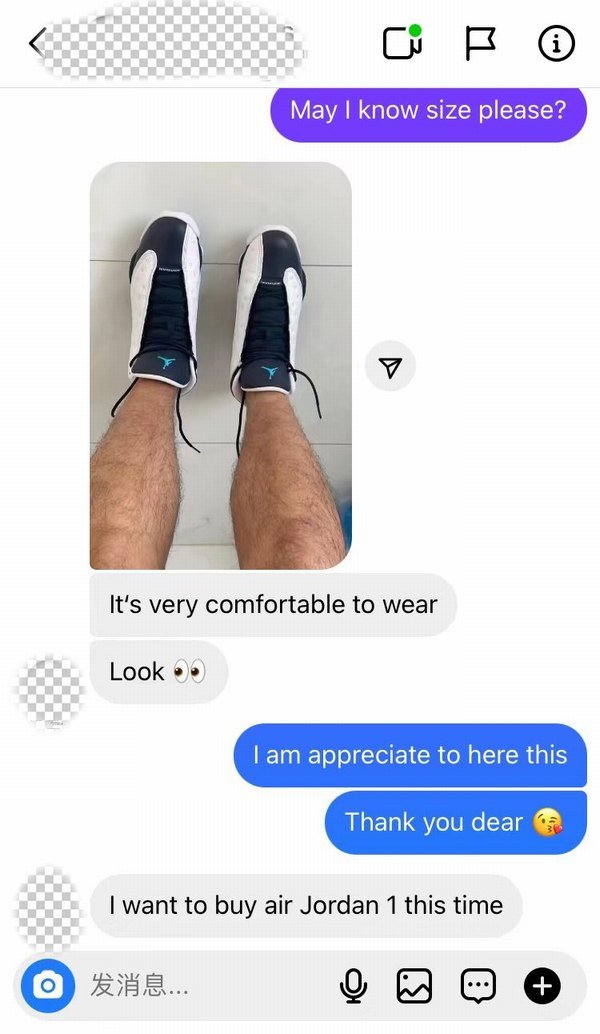The width and height of the screenshot is (600, 1034).
Task: Pick an image from gallery
Action: coord(414,986)
